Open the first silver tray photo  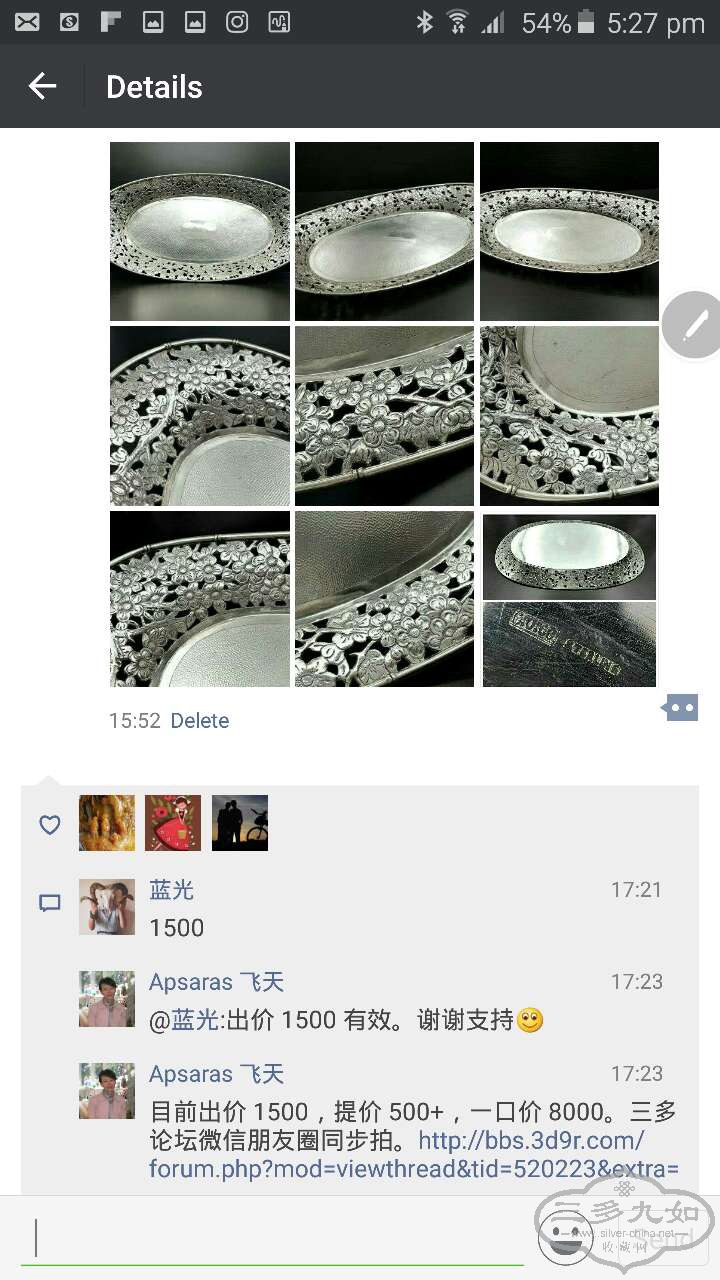pyautogui.click(x=200, y=231)
